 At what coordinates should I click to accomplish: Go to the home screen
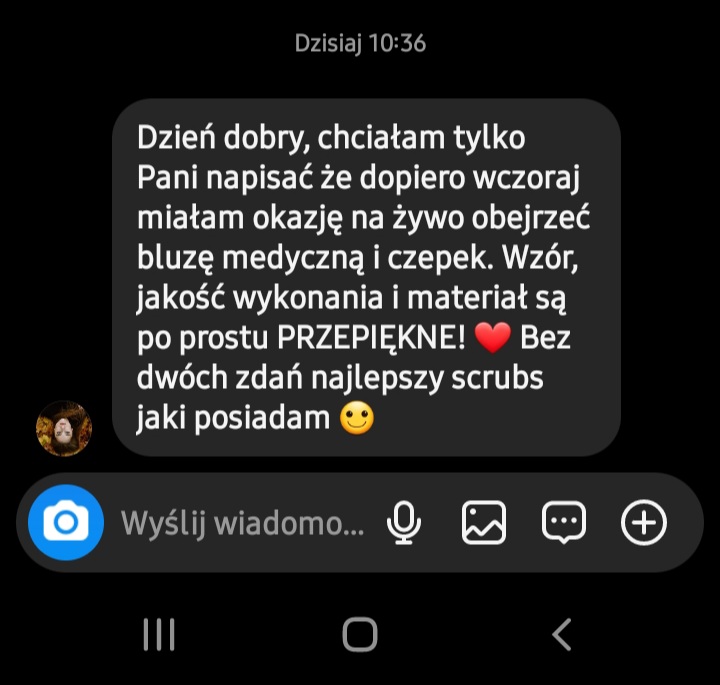(360, 634)
